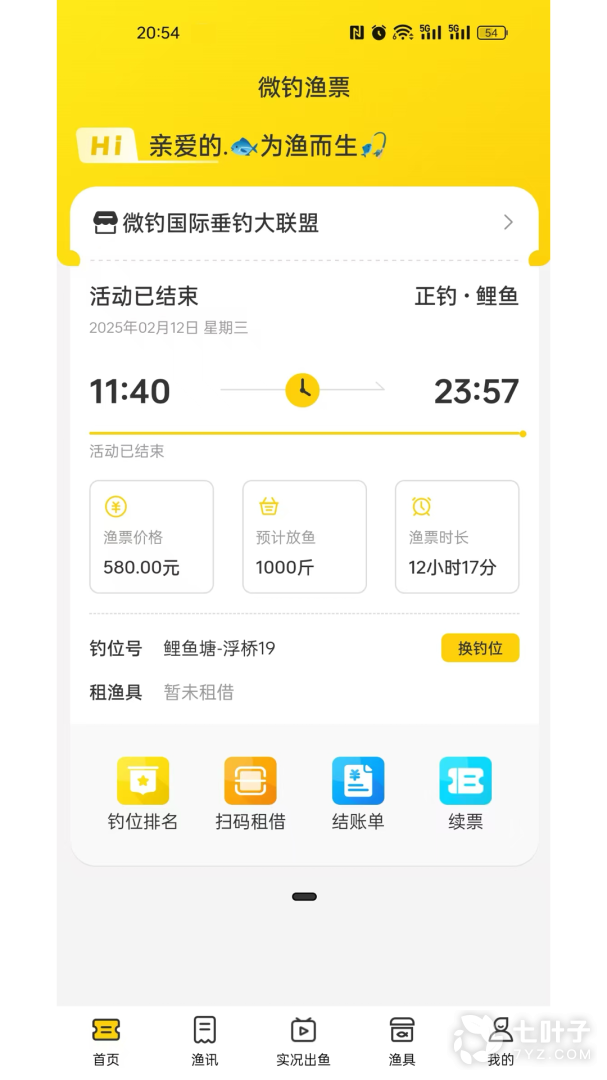Open the 实况出鱼 tab
Image resolution: width=607 pixels, height=1080 pixels.
click(x=303, y=1041)
